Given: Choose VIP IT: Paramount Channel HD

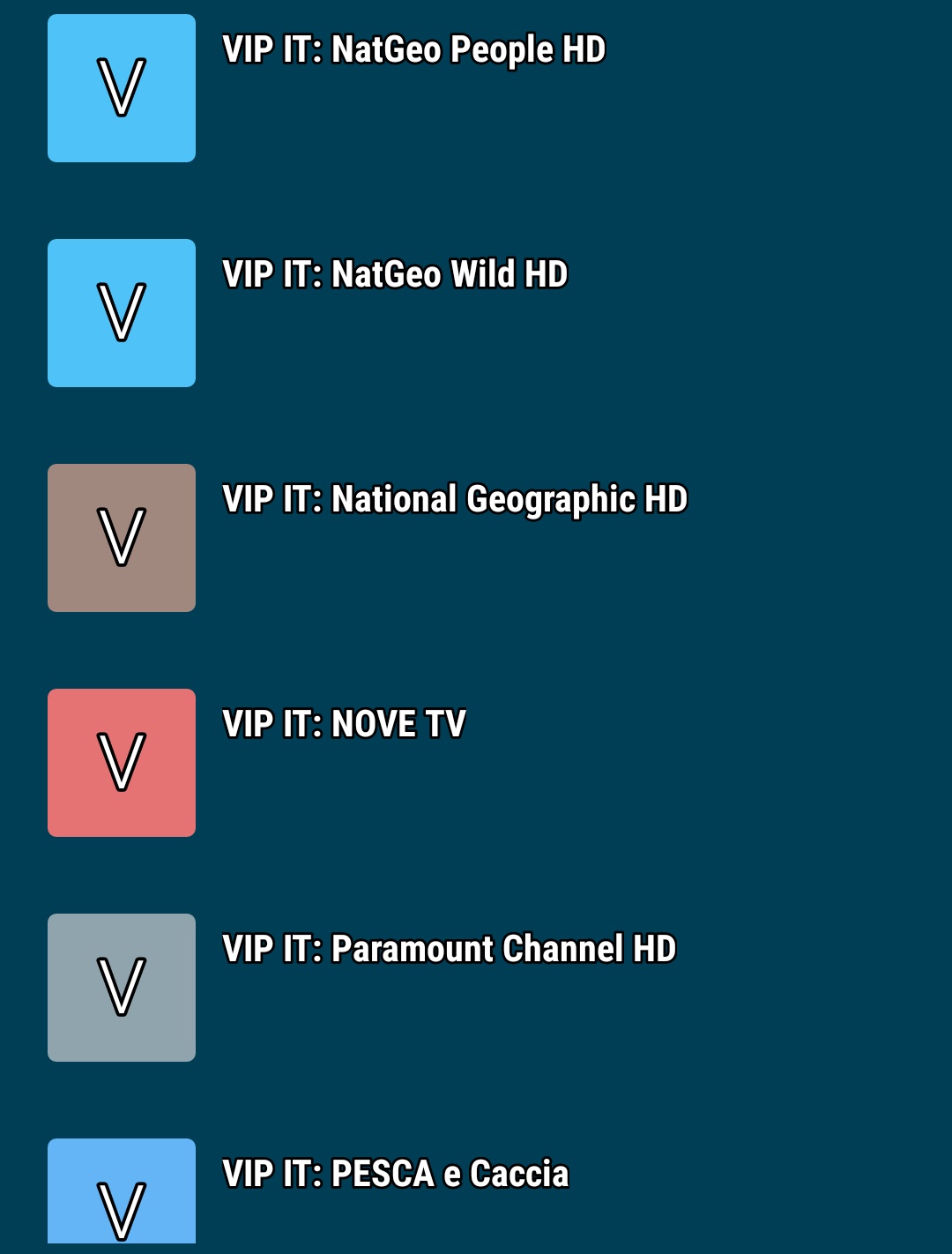Looking at the screenshot, I should pyautogui.click(x=449, y=950).
